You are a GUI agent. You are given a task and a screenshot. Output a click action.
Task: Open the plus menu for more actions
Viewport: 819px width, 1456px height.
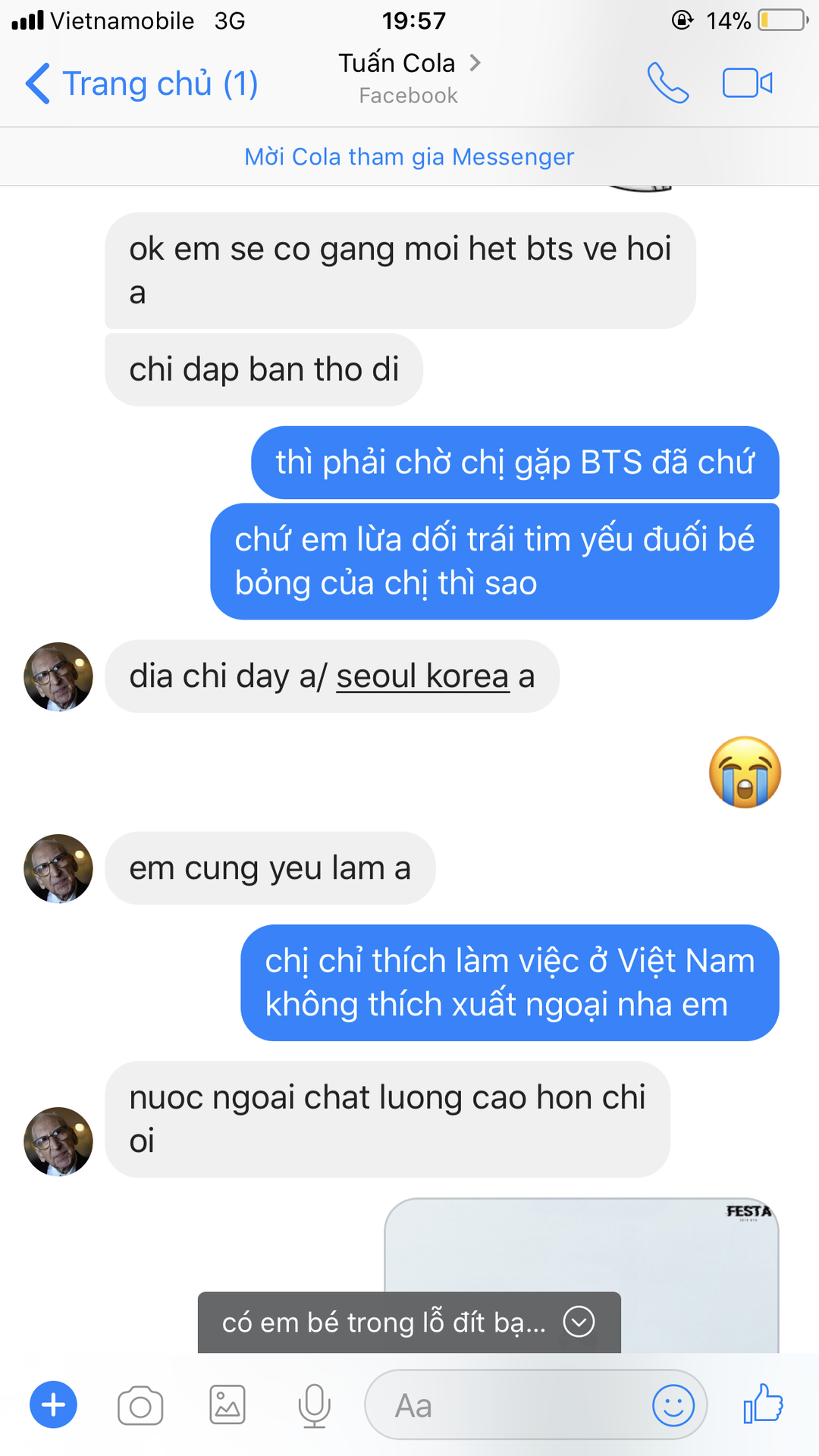(x=53, y=1405)
